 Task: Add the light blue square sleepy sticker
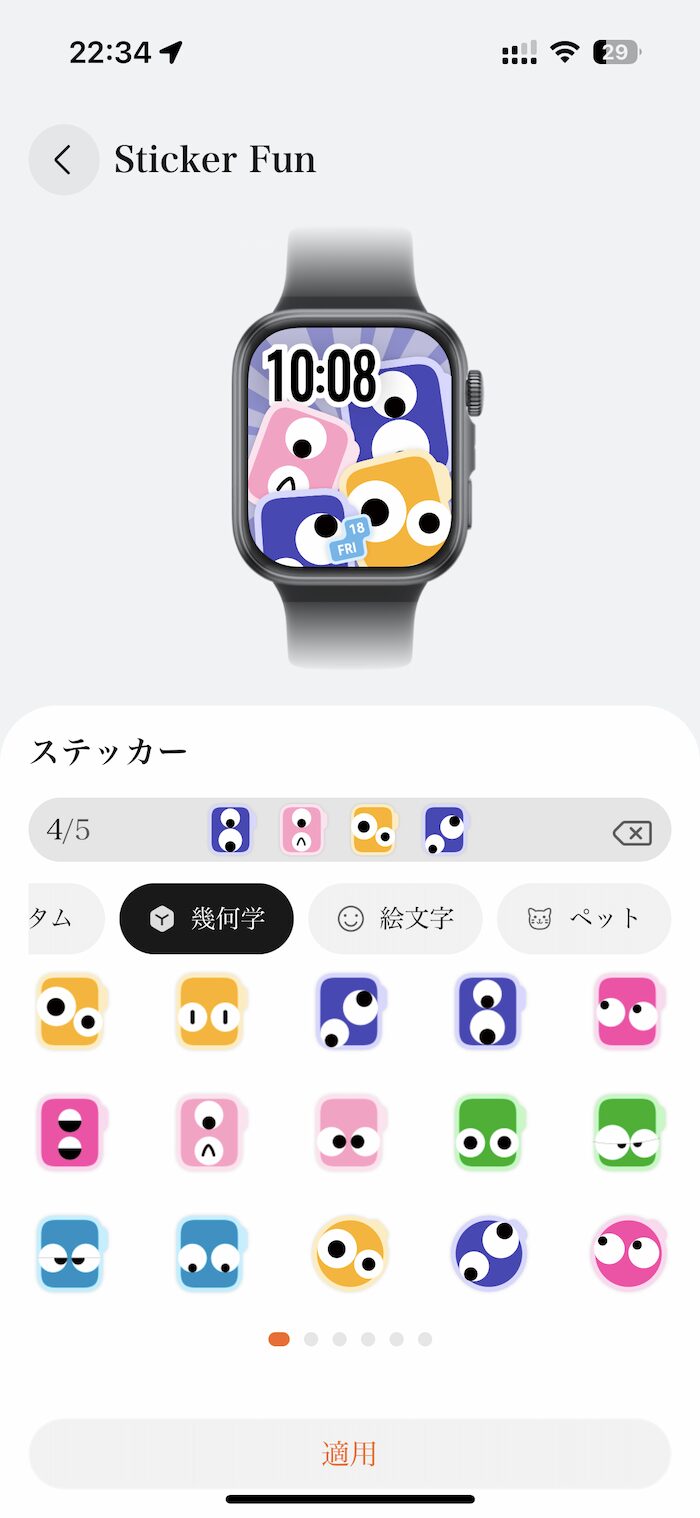(x=71, y=1253)
